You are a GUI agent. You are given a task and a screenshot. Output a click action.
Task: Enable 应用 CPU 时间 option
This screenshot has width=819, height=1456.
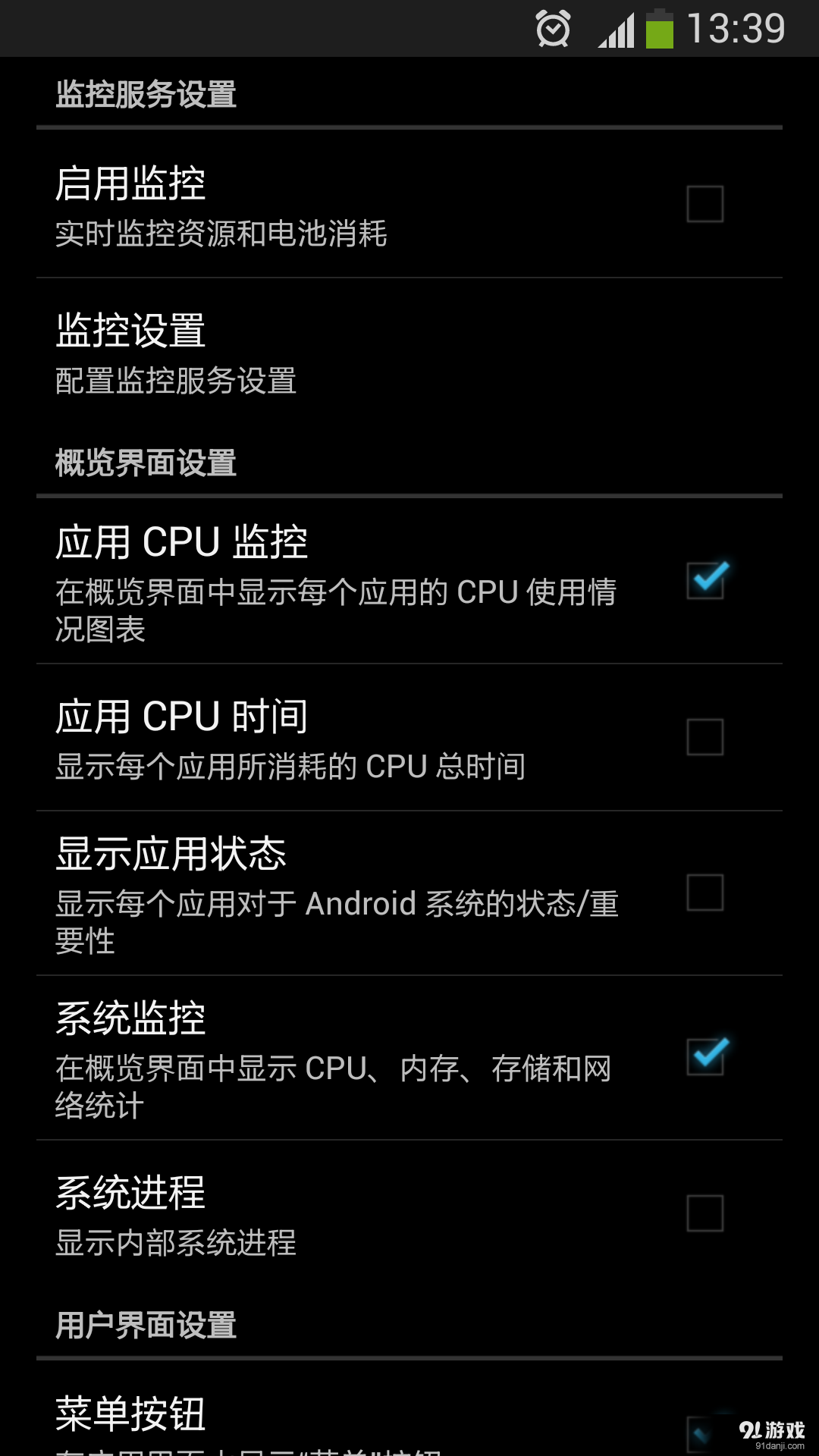click(x=704, y=737)
